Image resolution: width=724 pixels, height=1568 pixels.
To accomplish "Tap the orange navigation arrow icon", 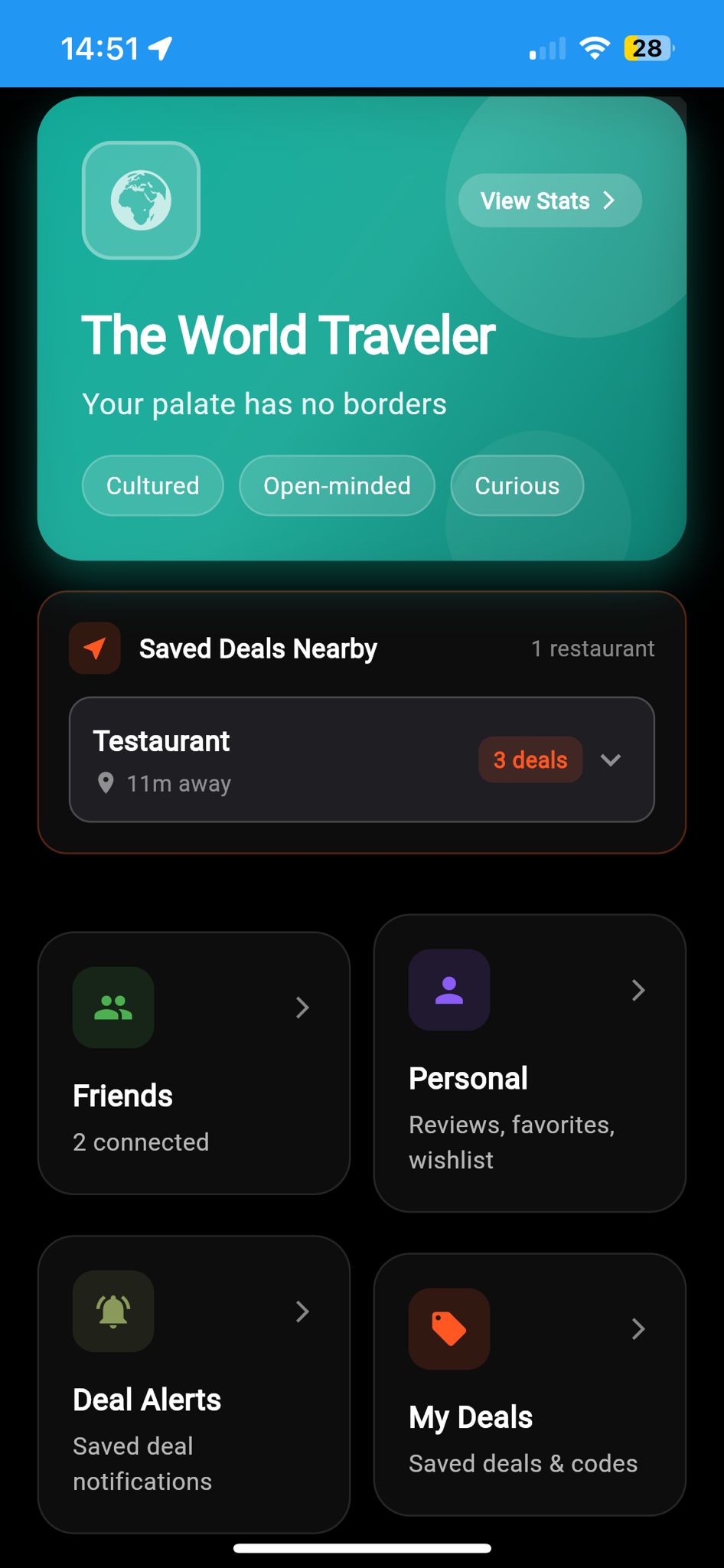I will [94, 648].
